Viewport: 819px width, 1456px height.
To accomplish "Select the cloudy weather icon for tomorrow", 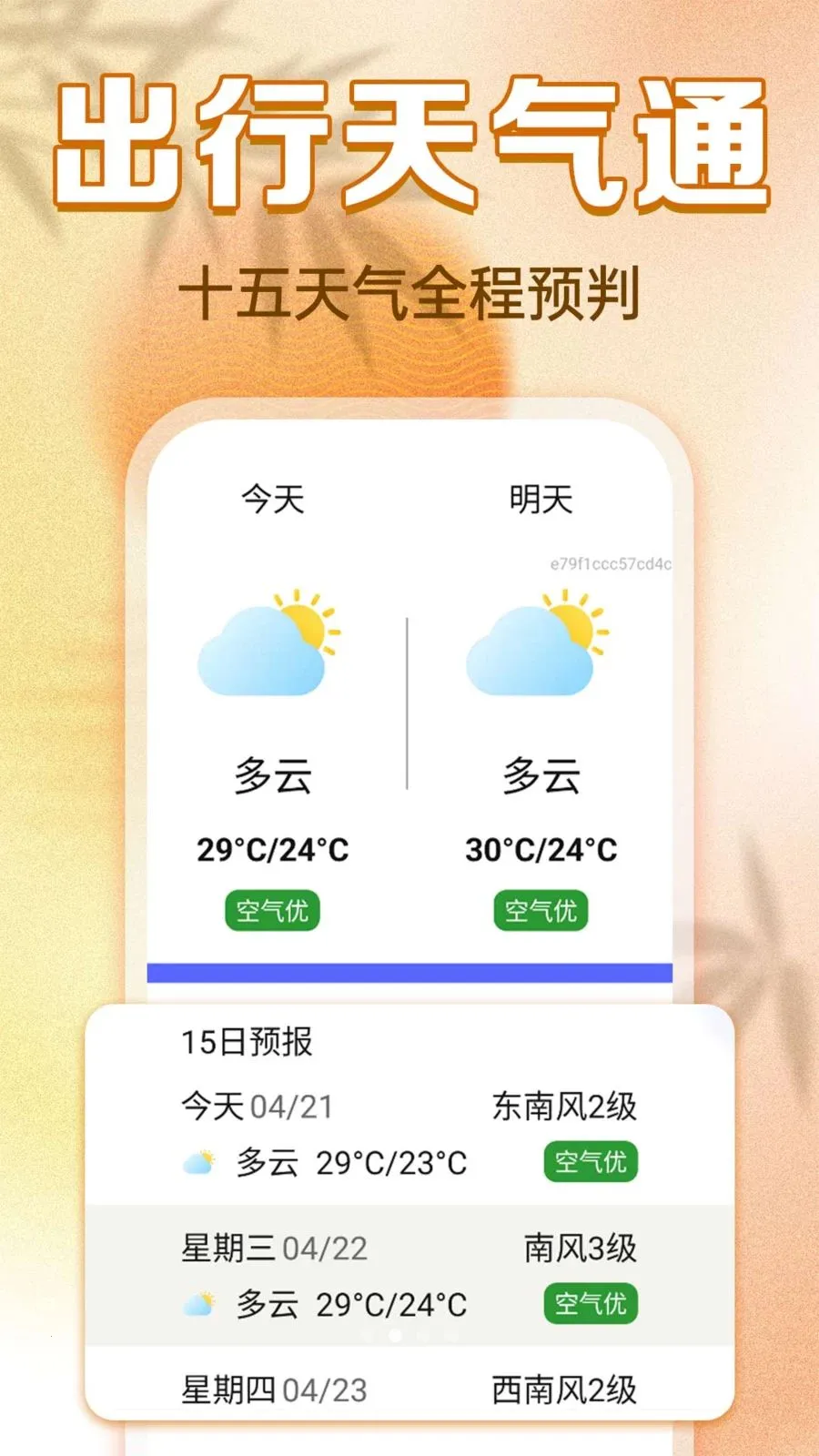I will [x=537, y=646].
